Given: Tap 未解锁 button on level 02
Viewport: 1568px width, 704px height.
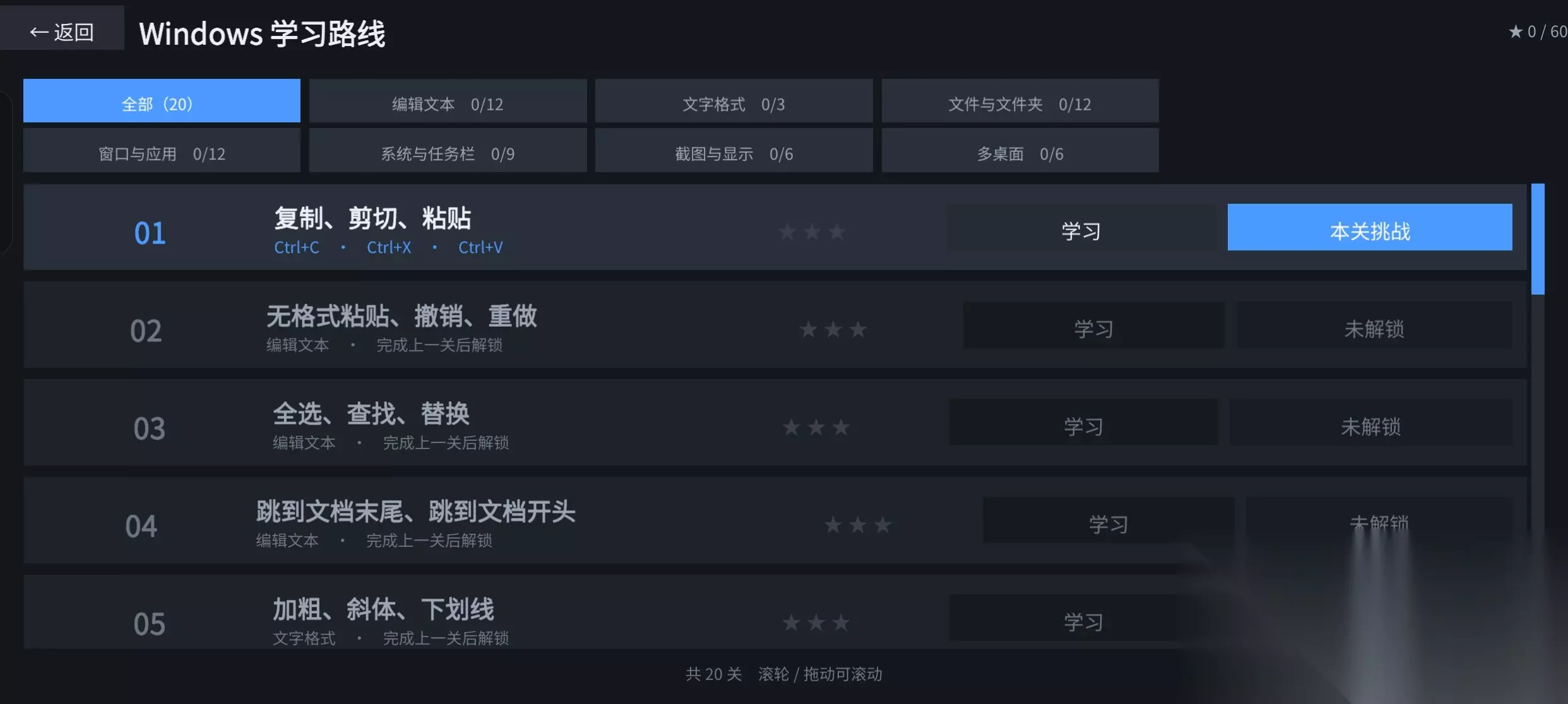Looking at the screenshot, I should [1374, 326].
